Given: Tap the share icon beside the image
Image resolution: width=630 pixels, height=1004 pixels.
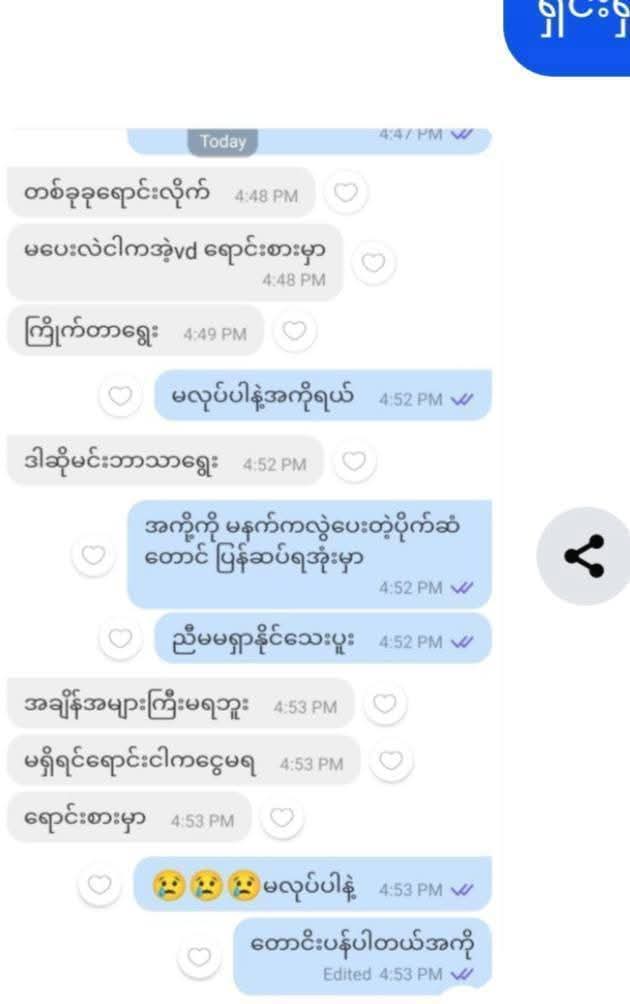Looking at the screenshot, I should [x=584, y=556].
